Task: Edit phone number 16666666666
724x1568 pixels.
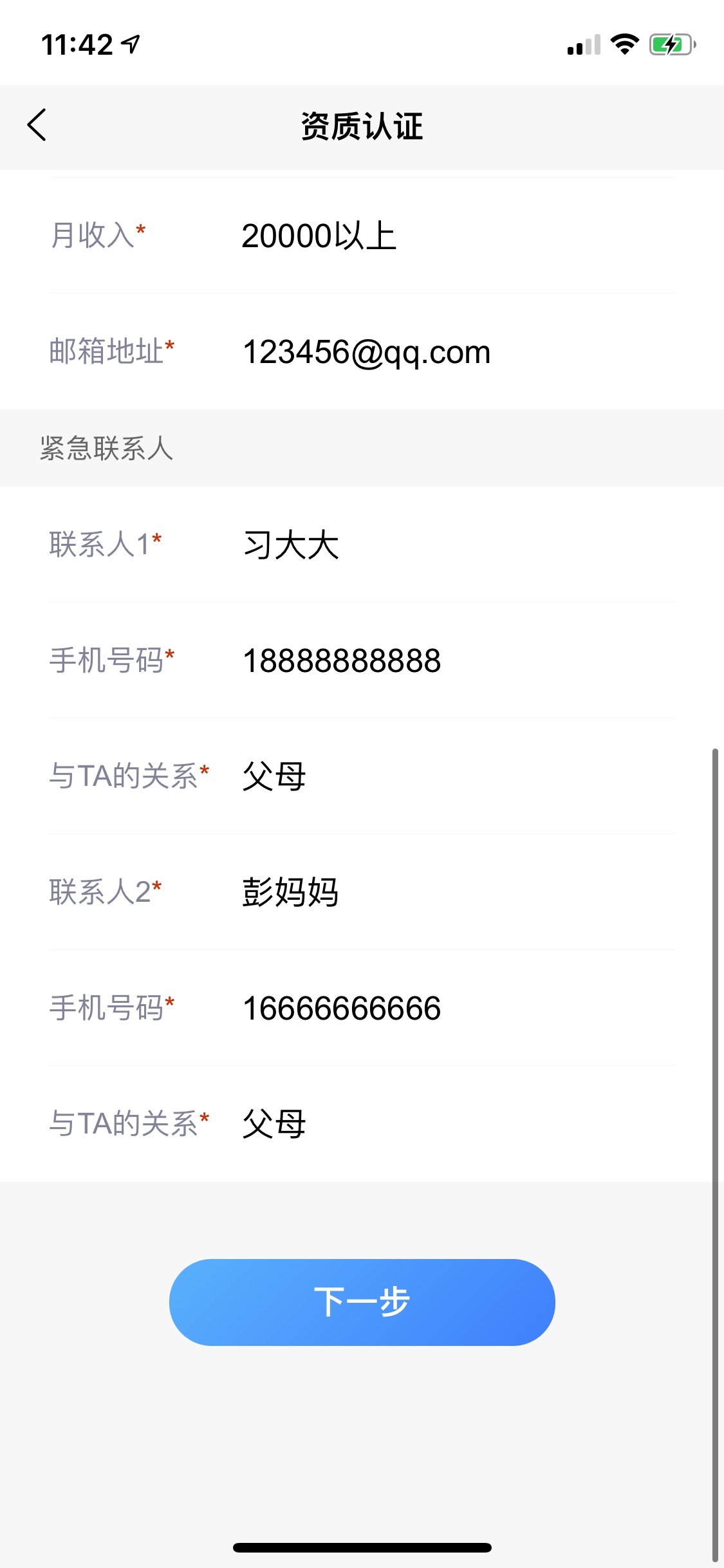Action: click(362, 1008)
